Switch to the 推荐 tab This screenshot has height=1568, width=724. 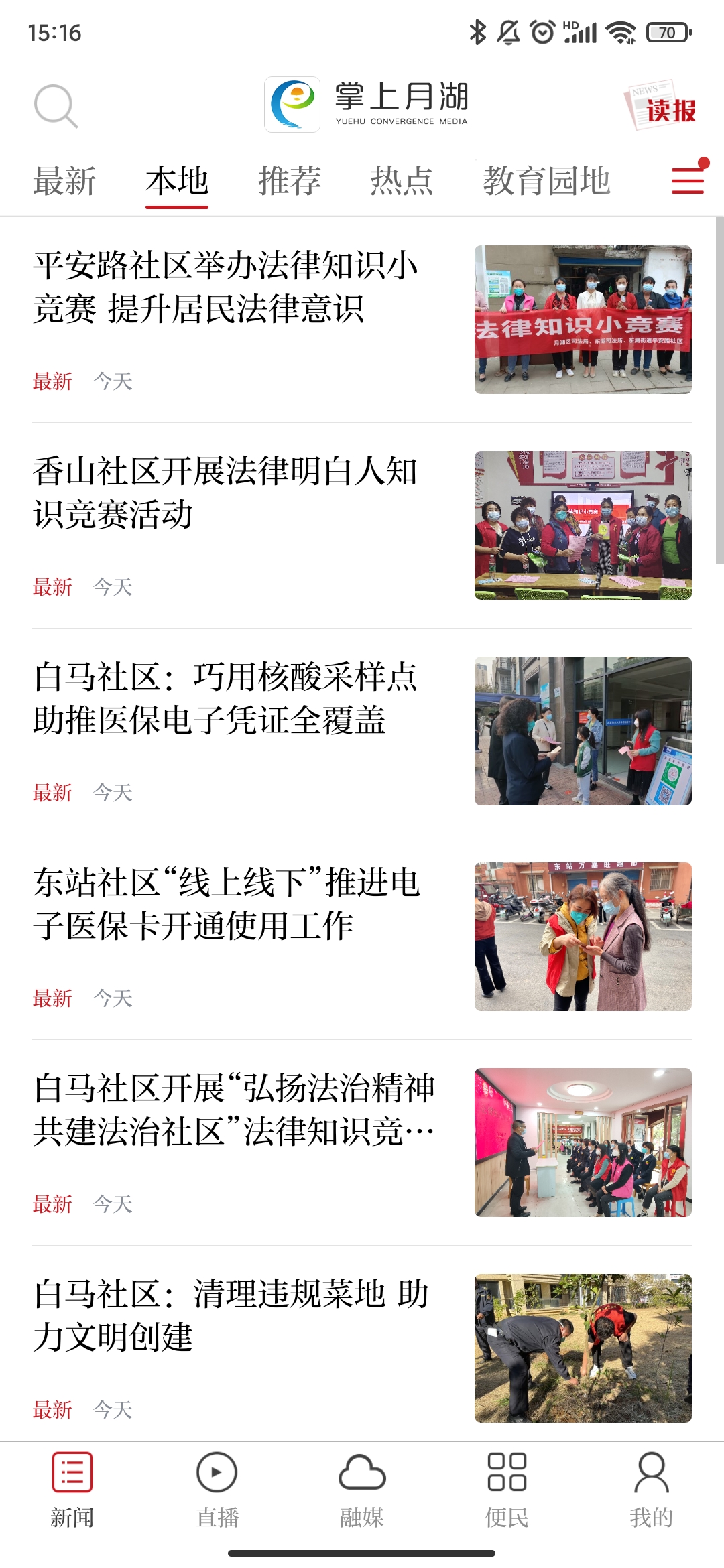[290, 181]
